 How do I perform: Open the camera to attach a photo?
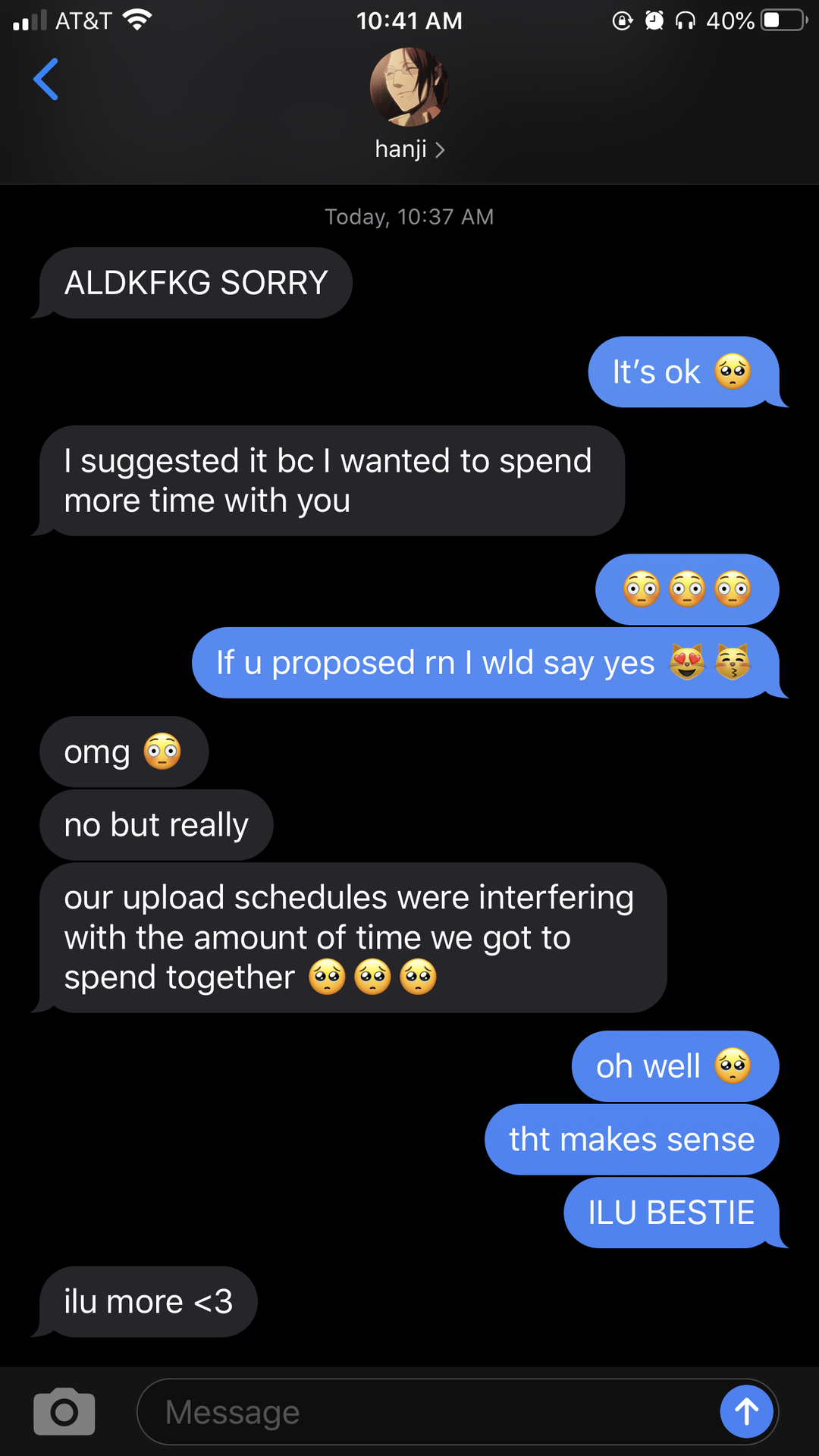[x=64, y=1411]
